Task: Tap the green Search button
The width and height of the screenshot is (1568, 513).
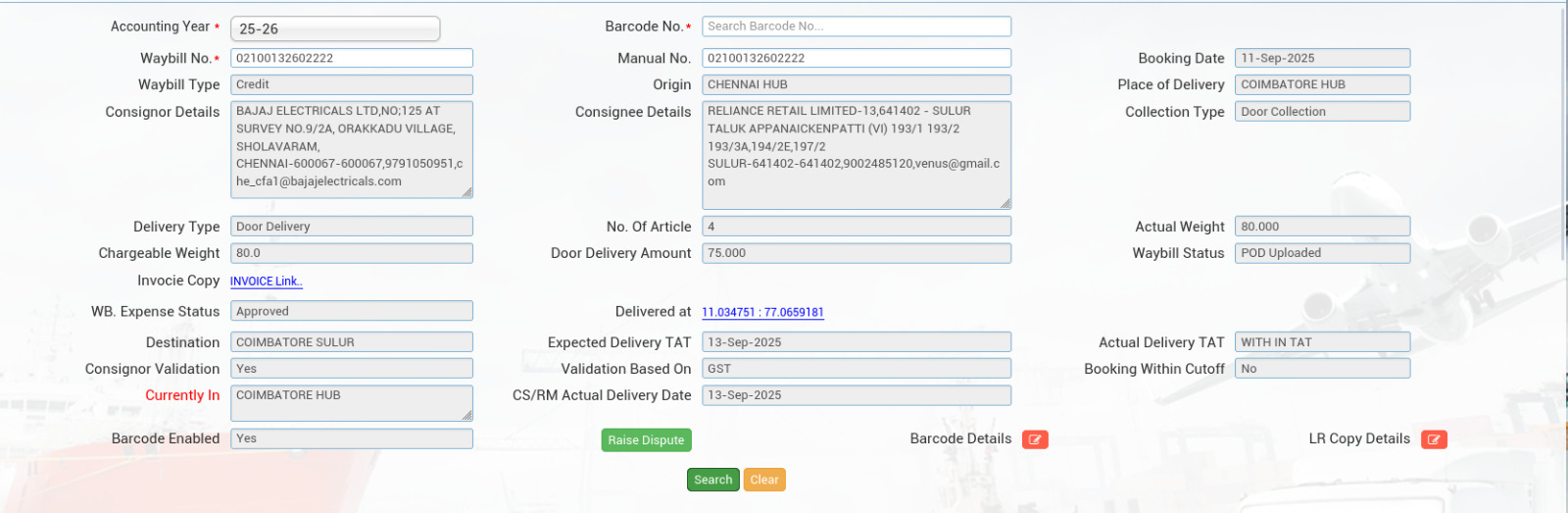Action: (x=712, y=480)
